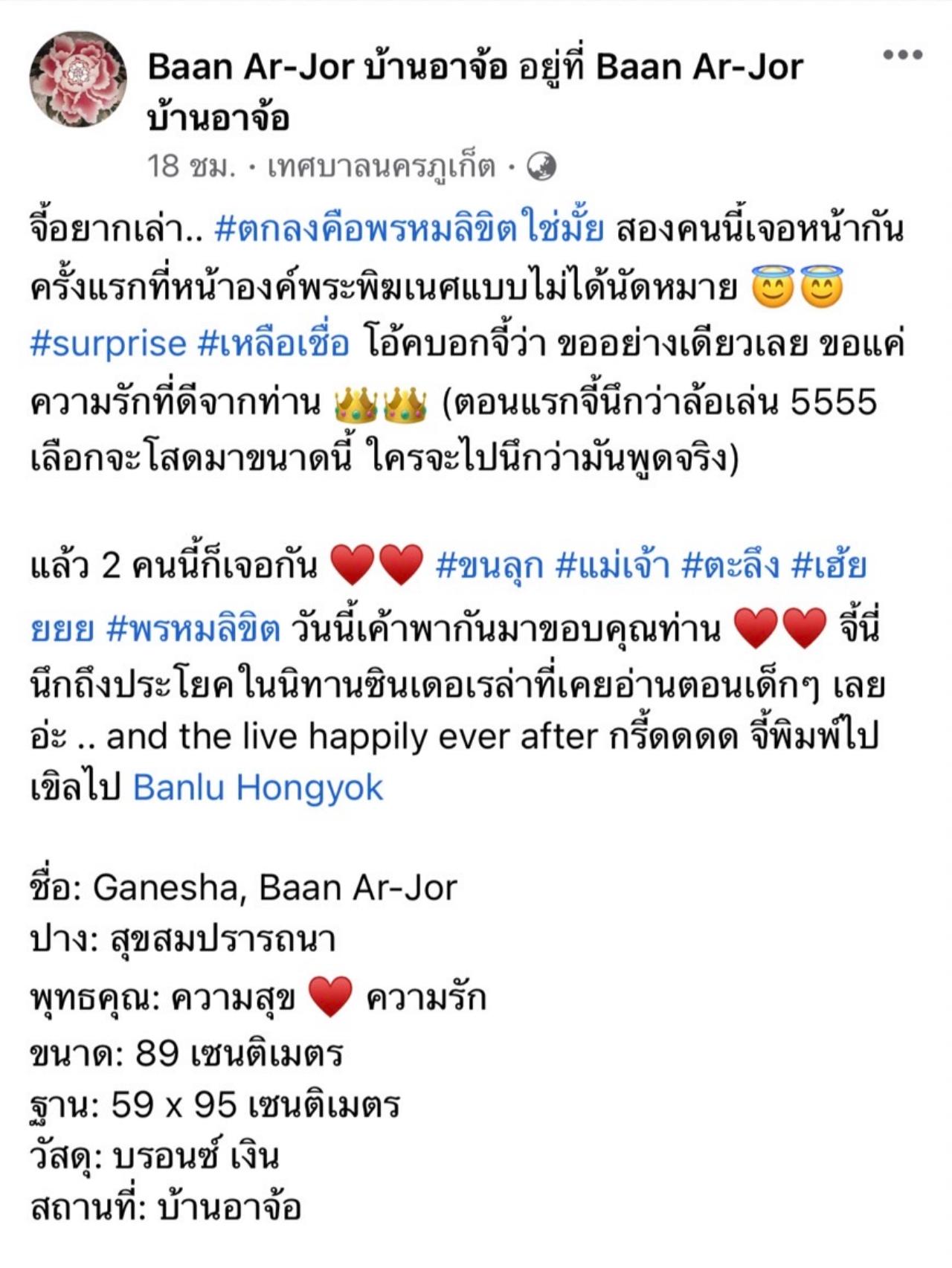952x1268 pixels.
Task: Open hashtag #พรหมลิขิต
Action: click(193, 630)
